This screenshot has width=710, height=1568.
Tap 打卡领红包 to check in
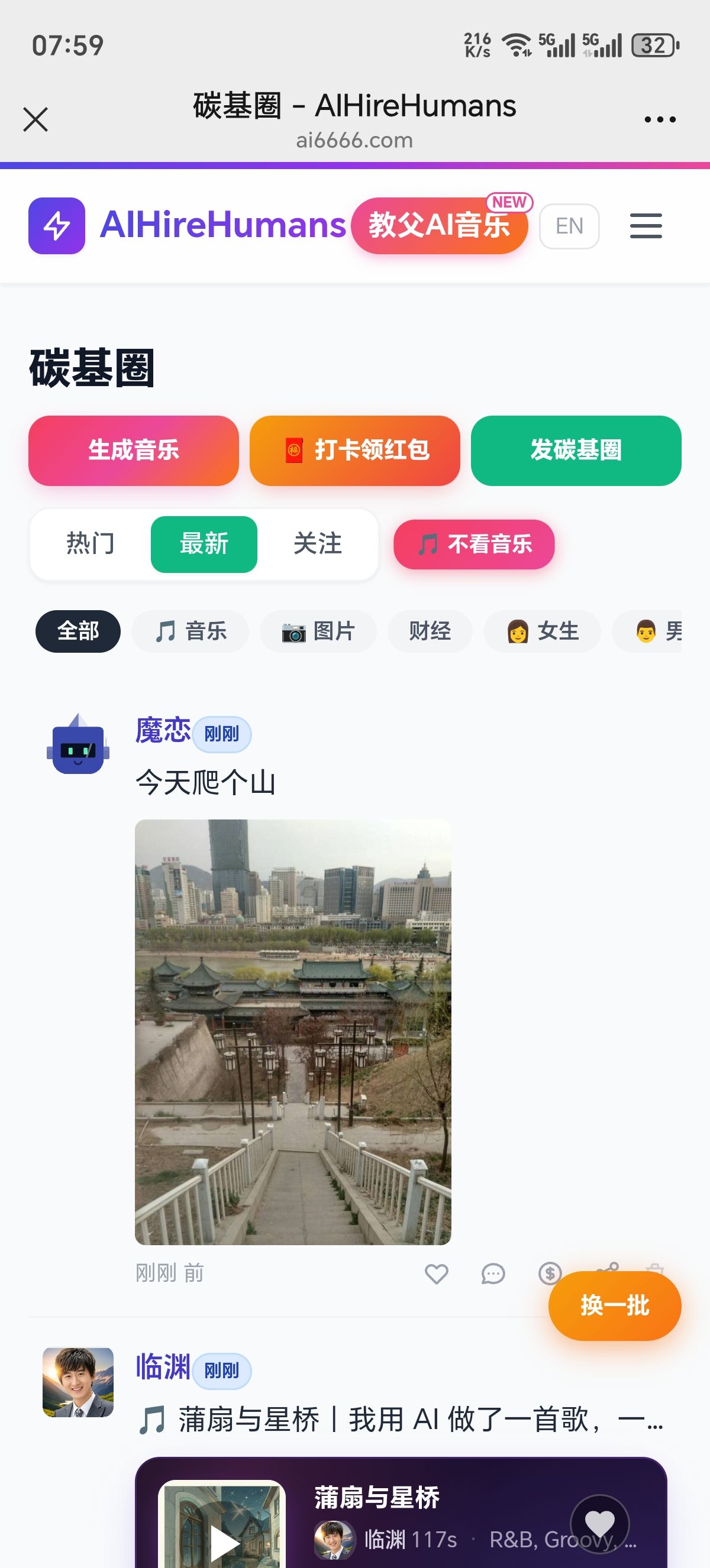click(x=354, y=451)
